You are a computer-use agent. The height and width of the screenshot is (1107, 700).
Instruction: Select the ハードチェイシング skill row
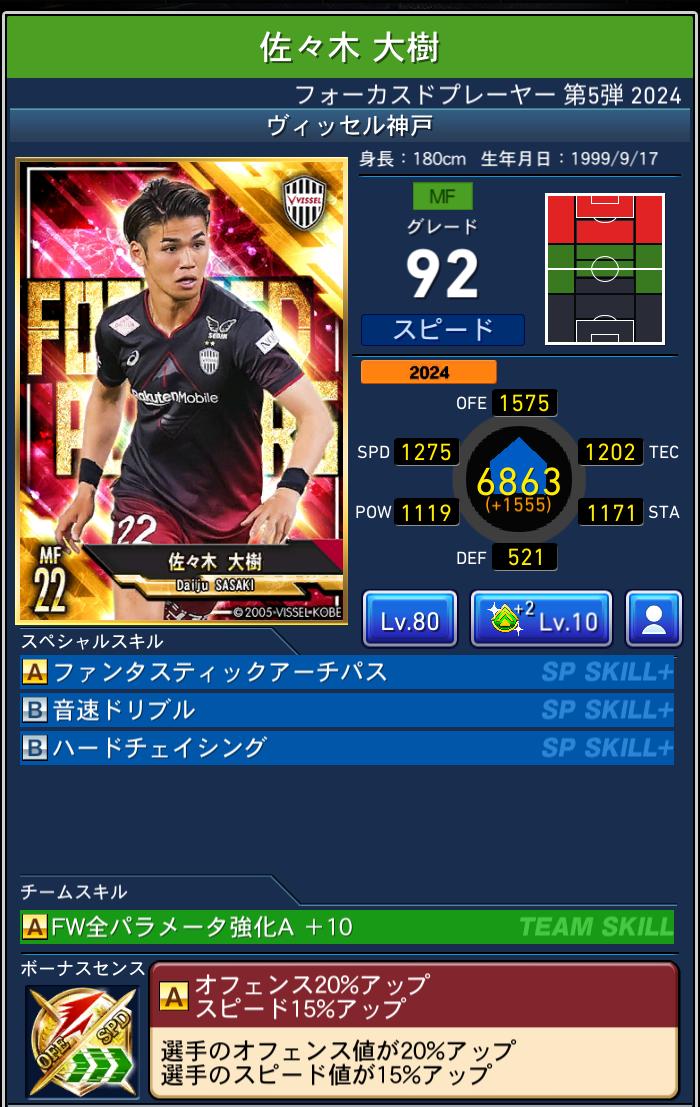point(346,748)
